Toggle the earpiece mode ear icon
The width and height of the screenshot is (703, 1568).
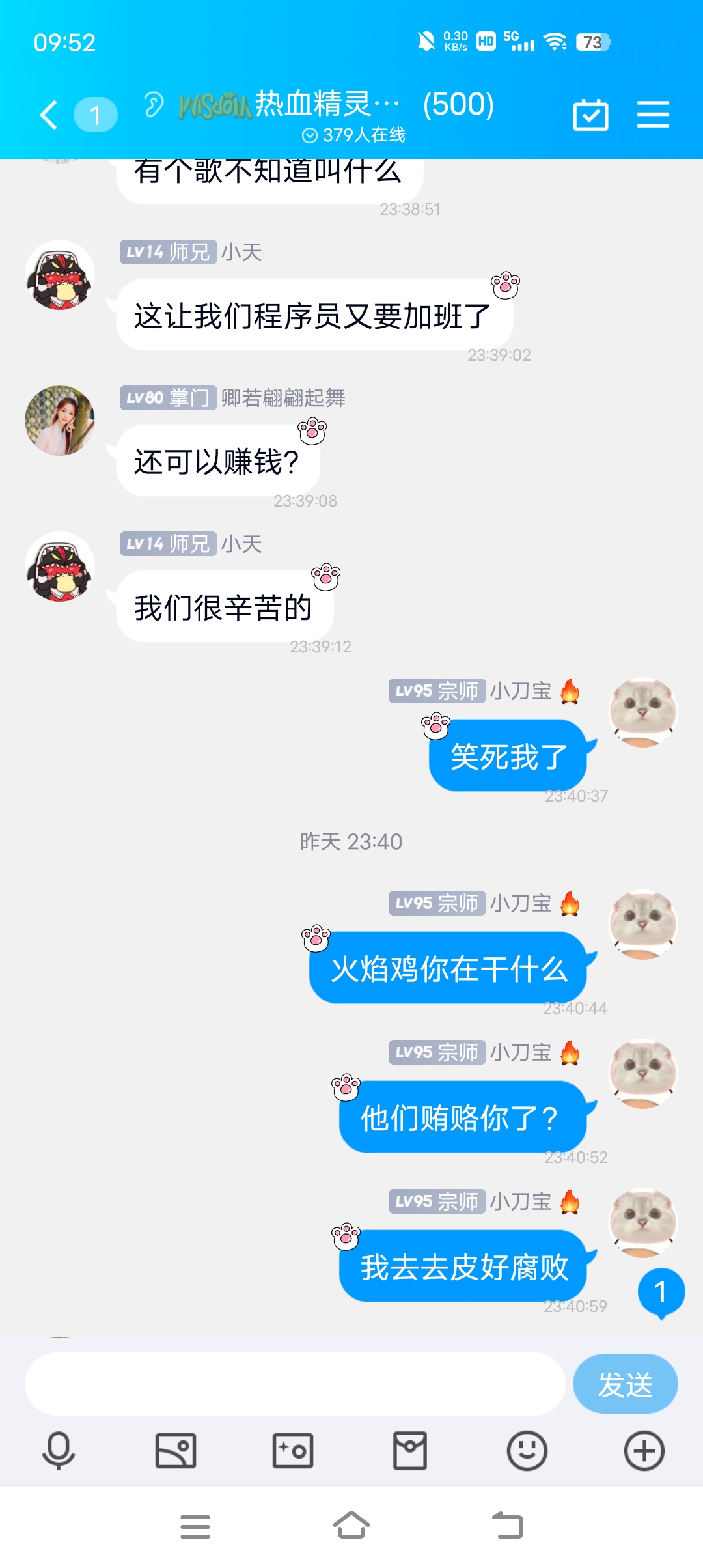pyautogui.click(x=154, y=104)
